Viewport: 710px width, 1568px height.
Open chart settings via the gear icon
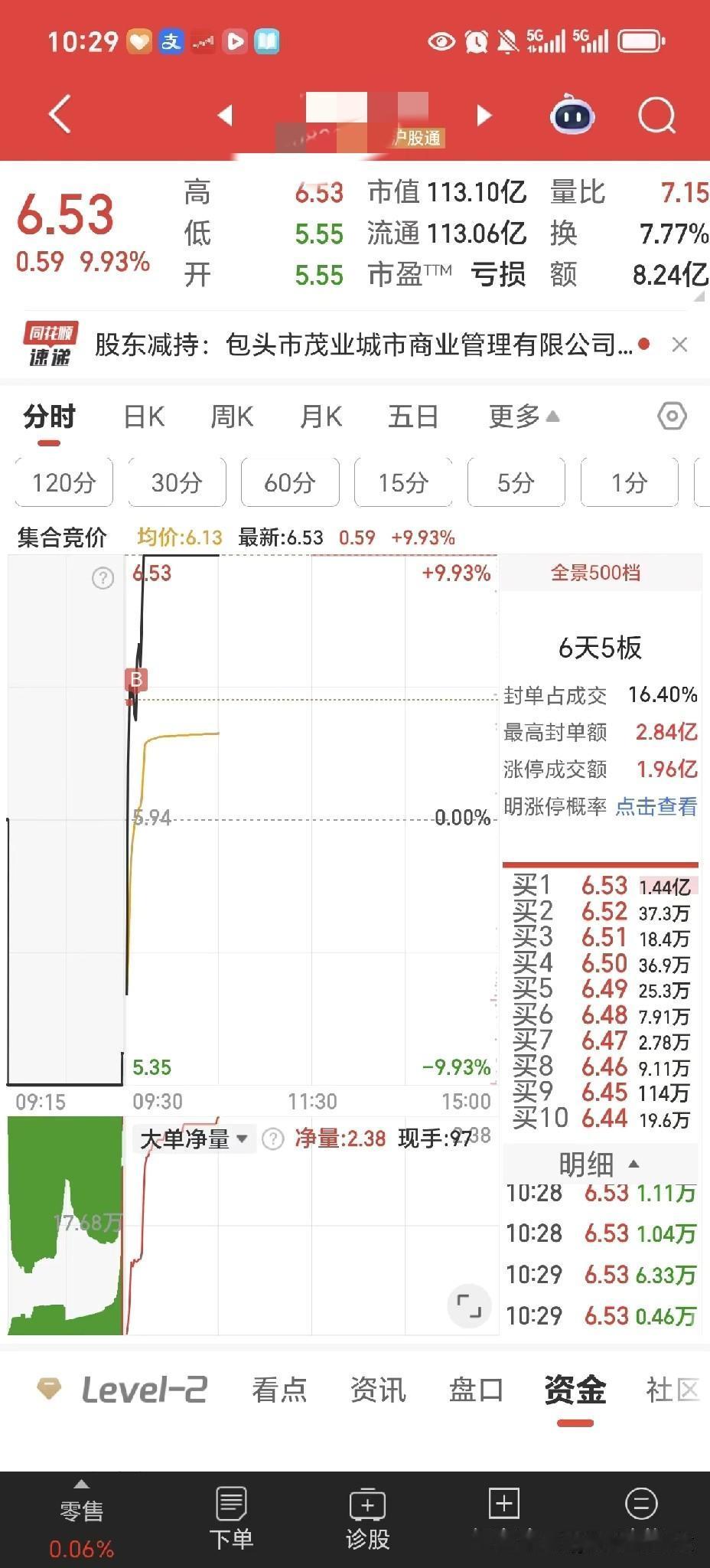(x=672, y=416)
